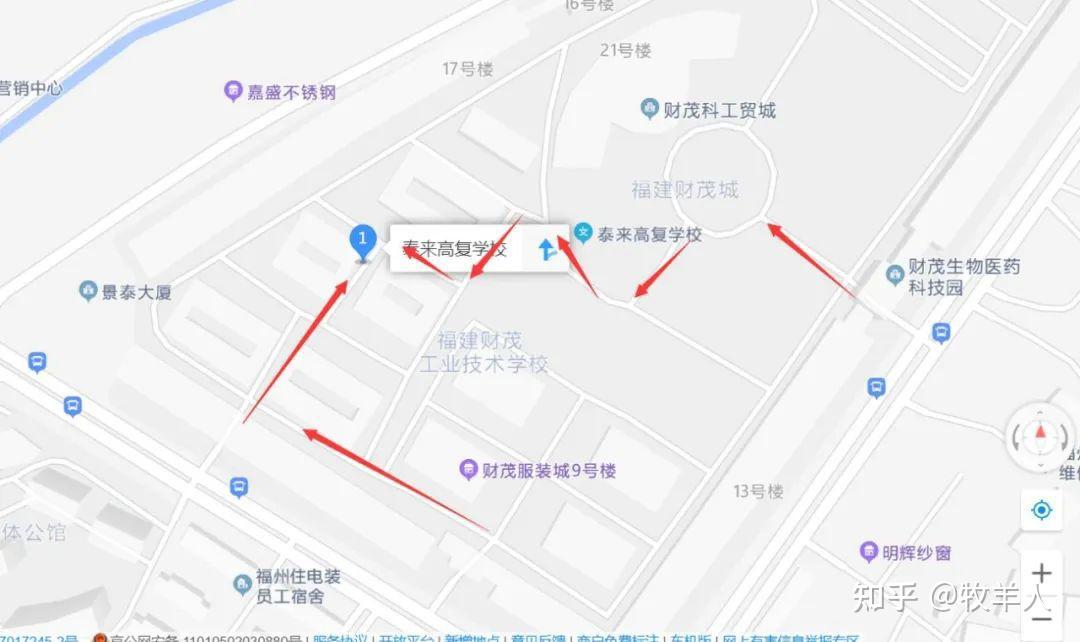Select the 福州住电装员工宿舍 place marker
The height and width of the screenshot is (642, 1080).
pyautogui.click(x=242, y=583)
